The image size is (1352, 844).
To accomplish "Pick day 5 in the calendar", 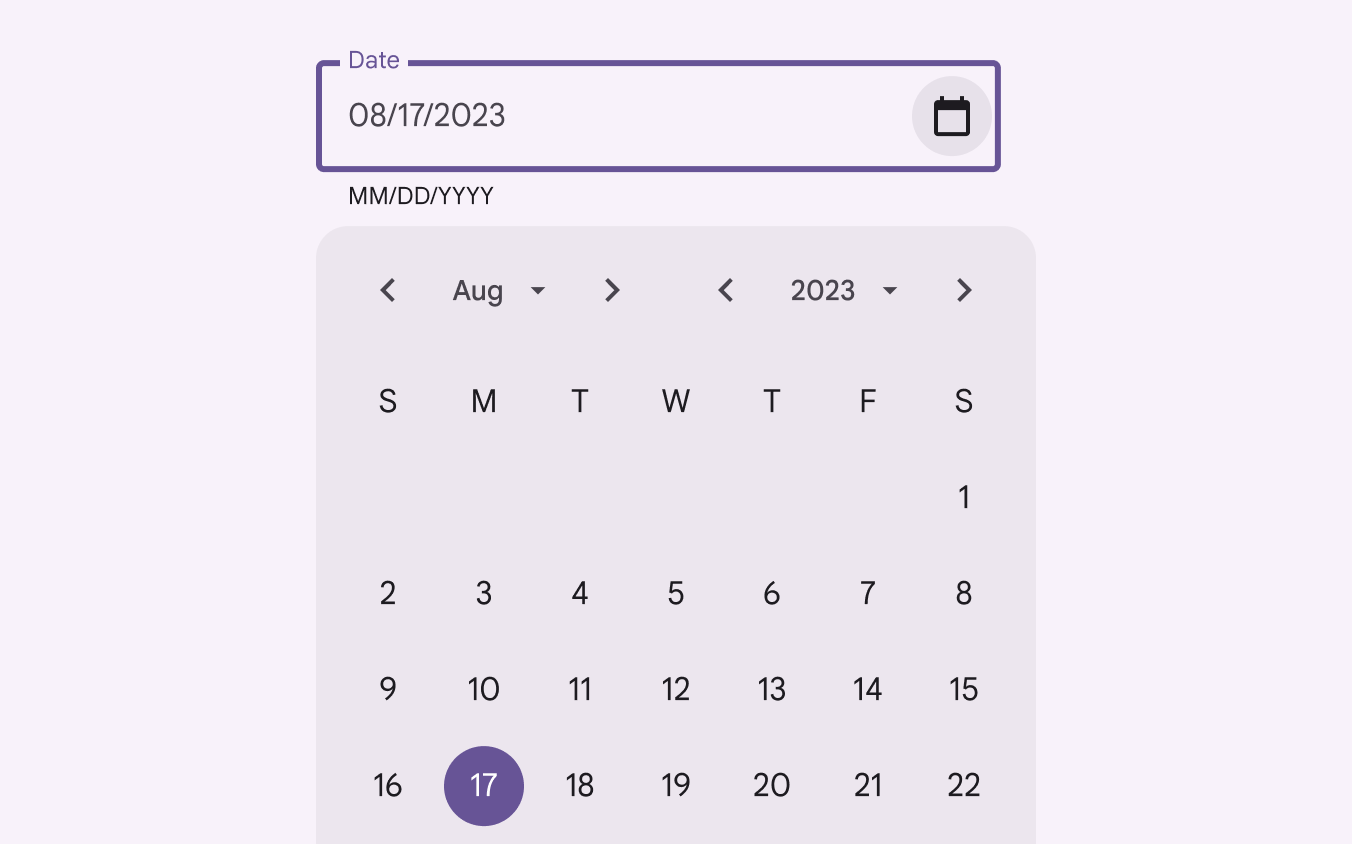I will coord(676,593).
